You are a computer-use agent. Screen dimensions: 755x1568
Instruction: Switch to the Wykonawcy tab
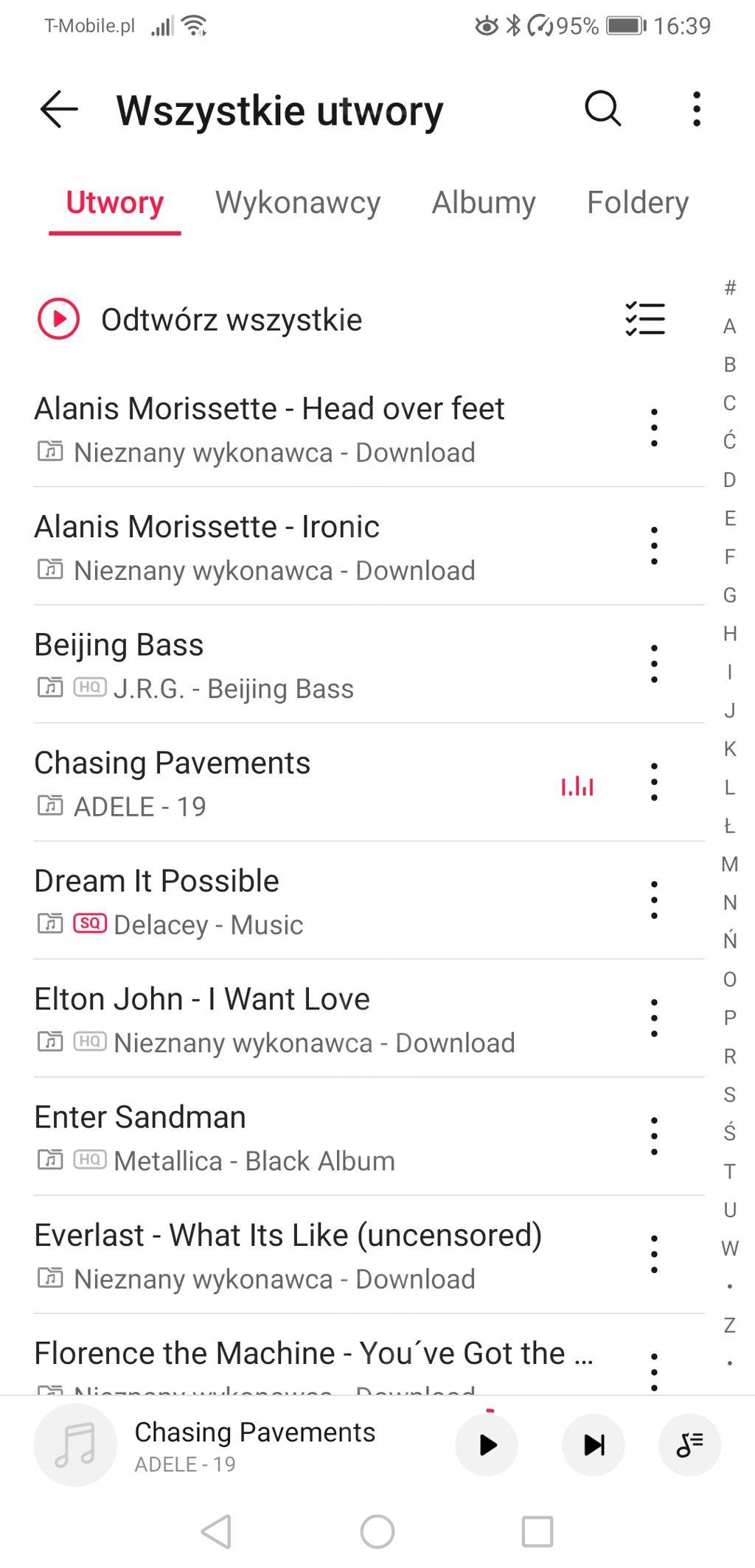(x=298, y=202)
